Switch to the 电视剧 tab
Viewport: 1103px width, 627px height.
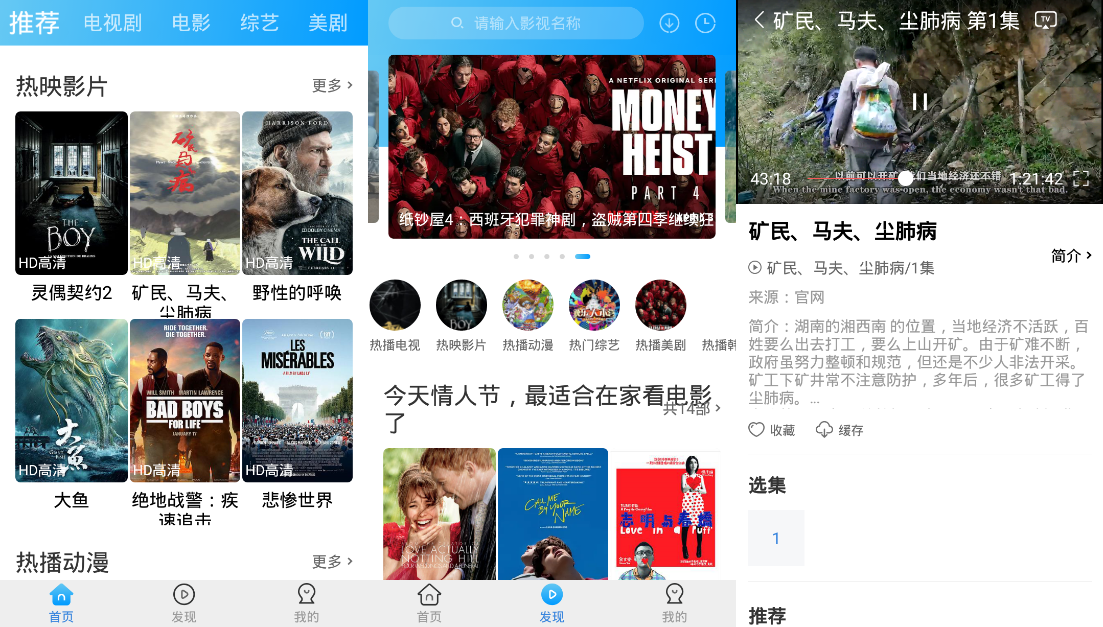coord(113,22)
